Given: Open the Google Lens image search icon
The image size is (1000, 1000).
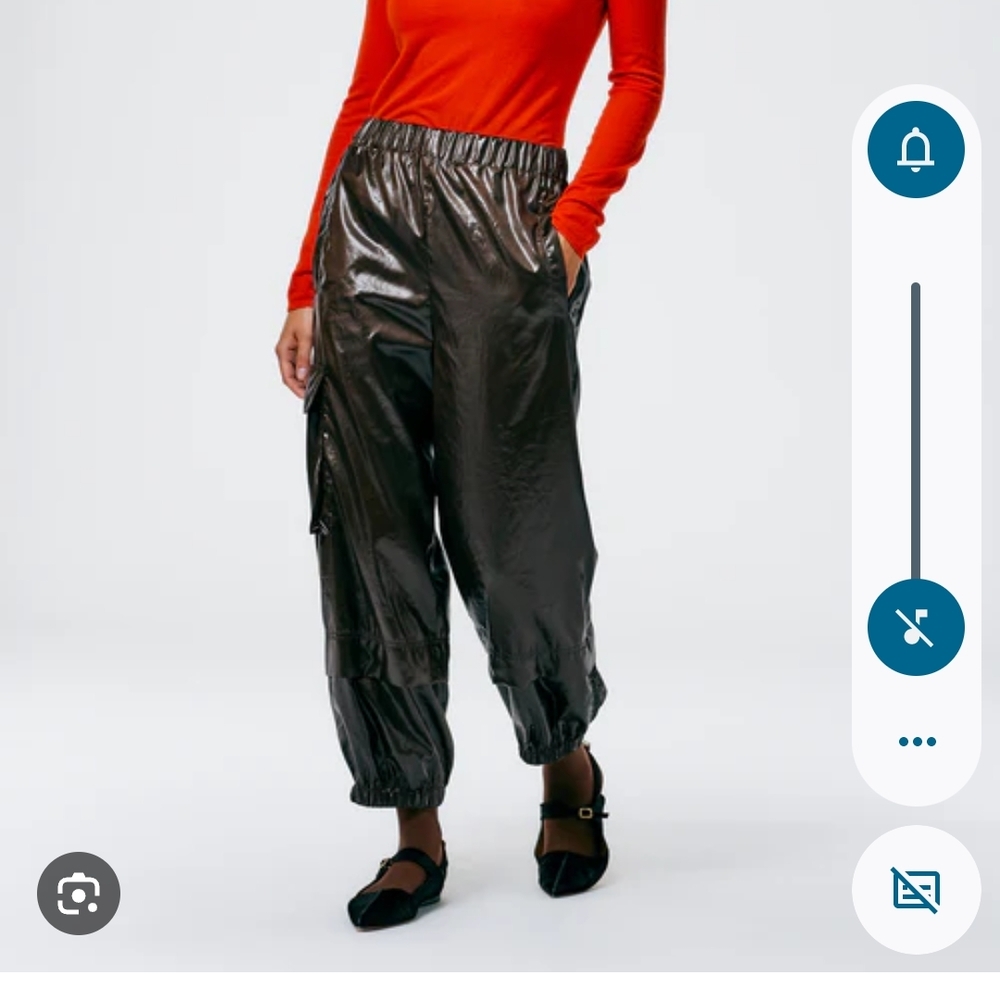Looking at the screenshot, I should point(79,893).
